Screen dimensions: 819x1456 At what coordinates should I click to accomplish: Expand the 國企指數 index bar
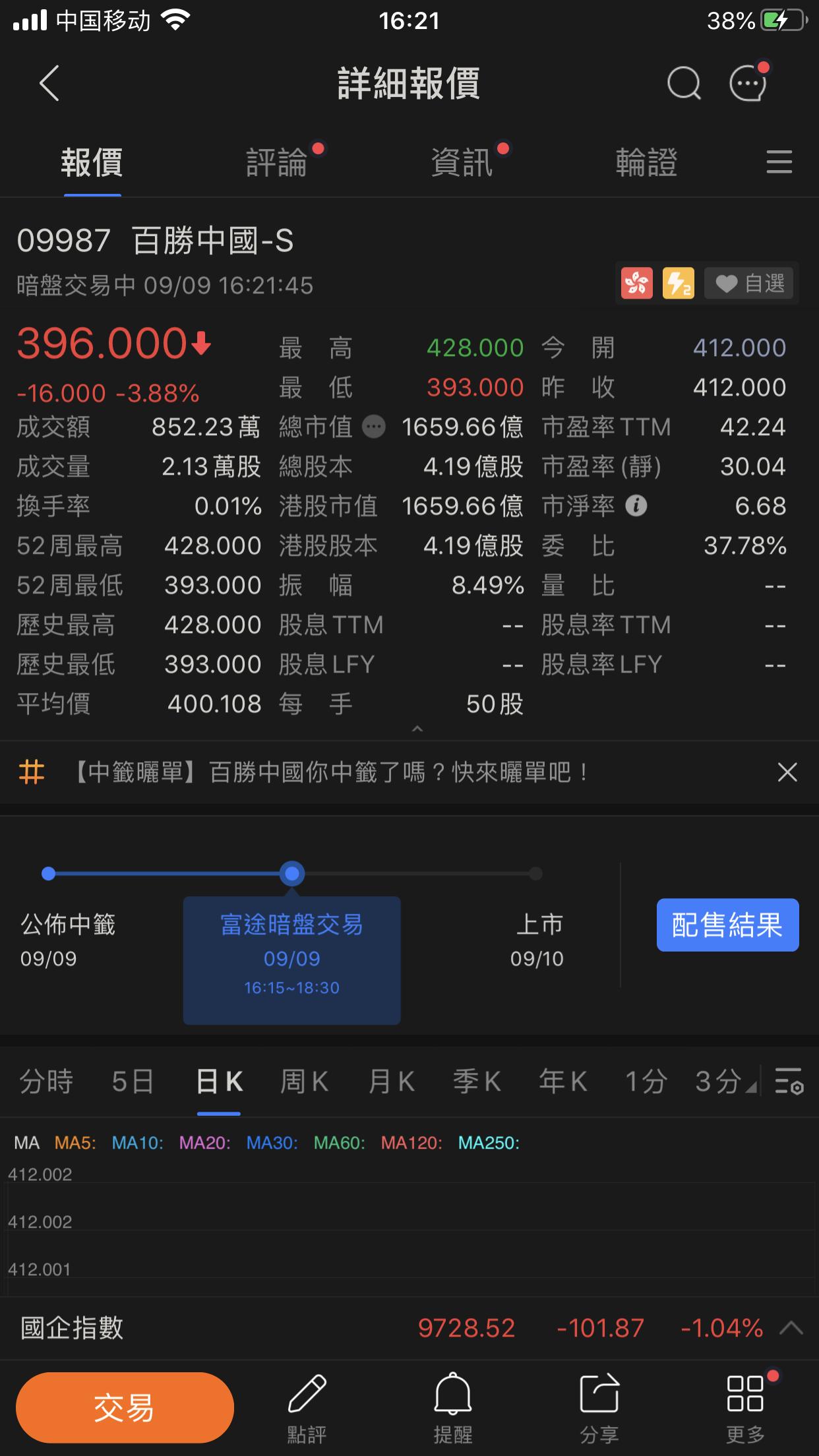tap(791, 1327)
